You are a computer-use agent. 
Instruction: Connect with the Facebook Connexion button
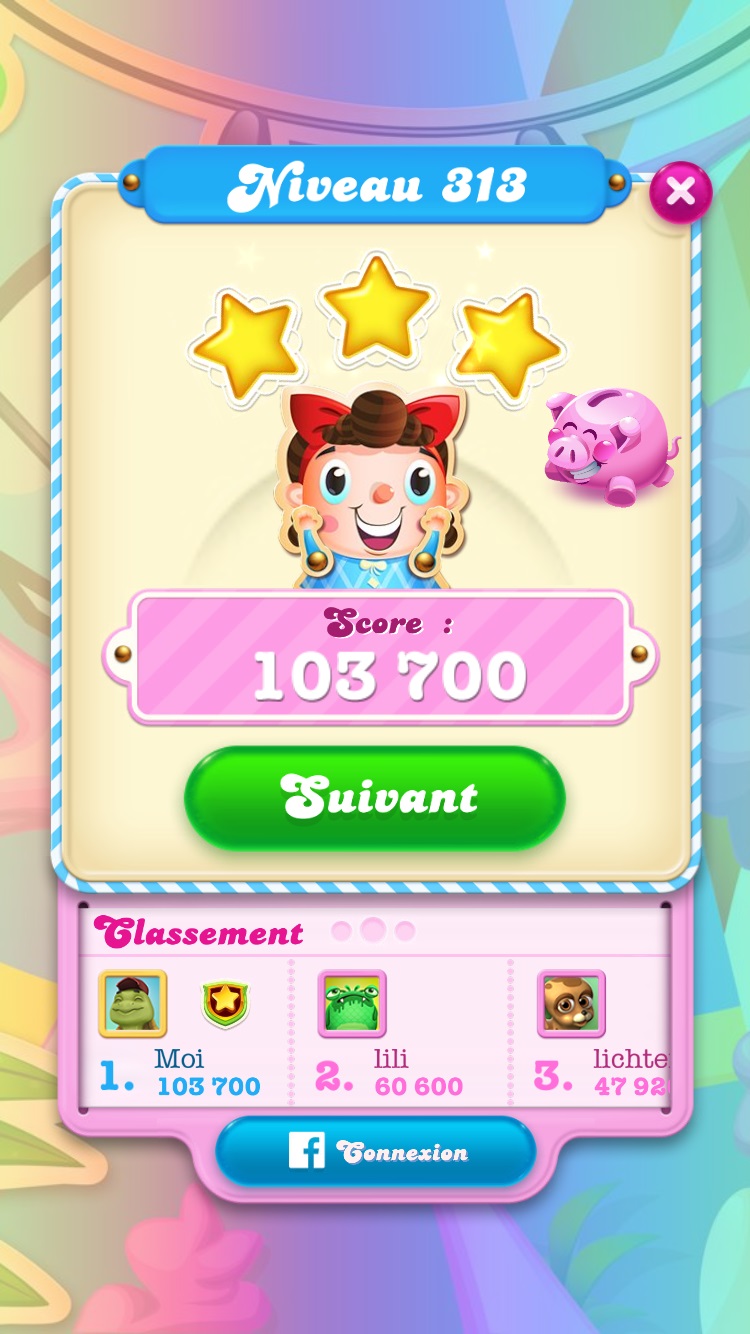(375, 1152)
